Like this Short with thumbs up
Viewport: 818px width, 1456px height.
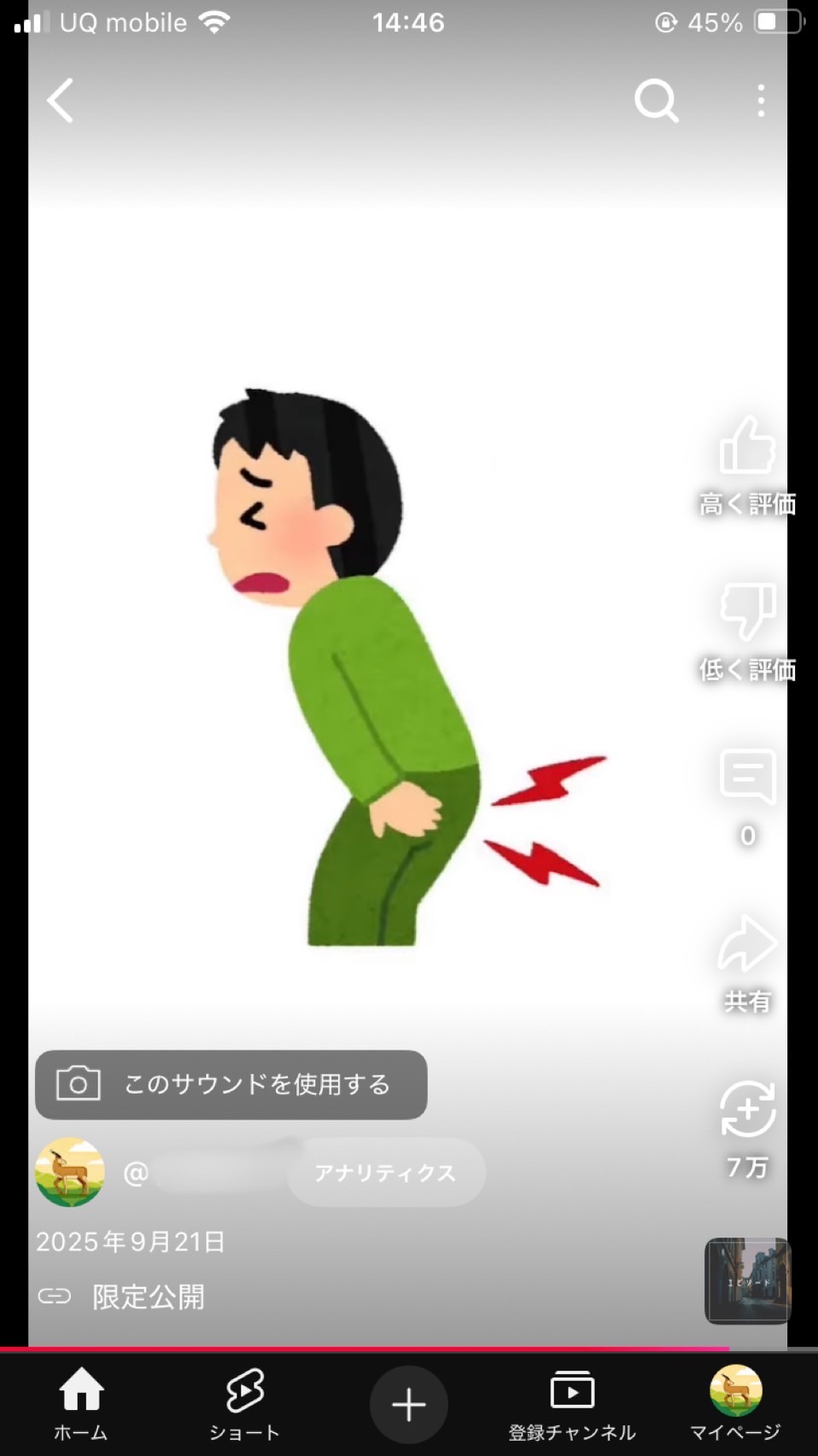[x=747, y=447]
